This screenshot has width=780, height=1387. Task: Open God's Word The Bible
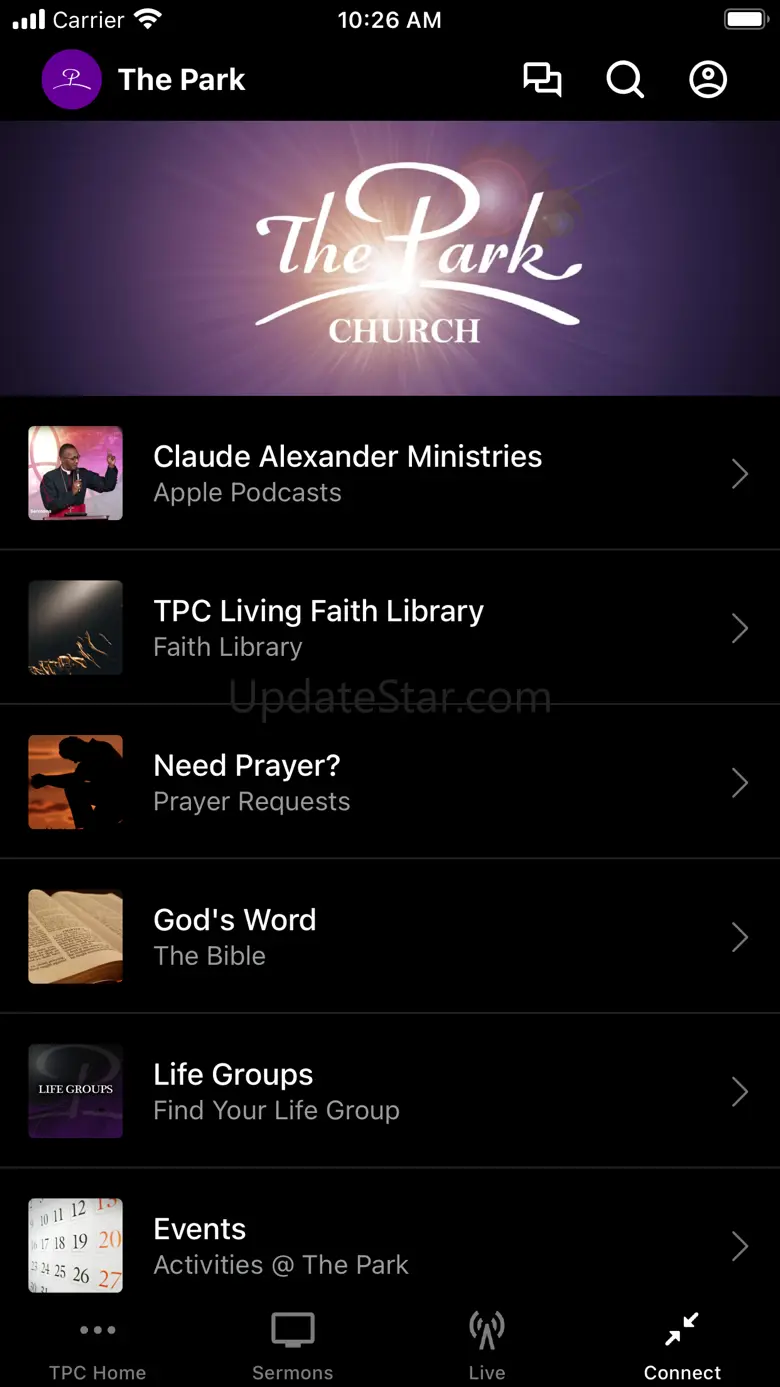390,937
